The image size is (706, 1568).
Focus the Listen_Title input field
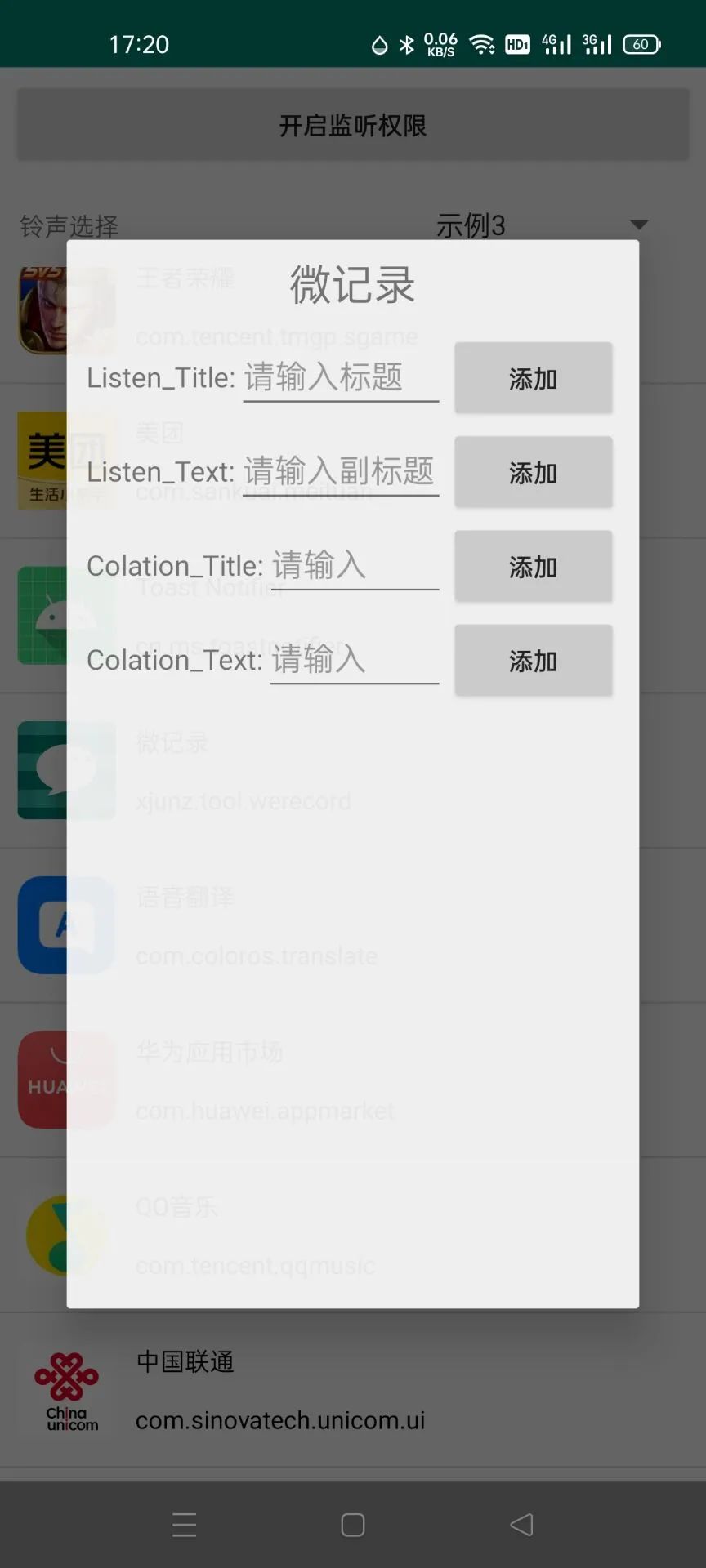pyautogui.click(x=341, y=378)
